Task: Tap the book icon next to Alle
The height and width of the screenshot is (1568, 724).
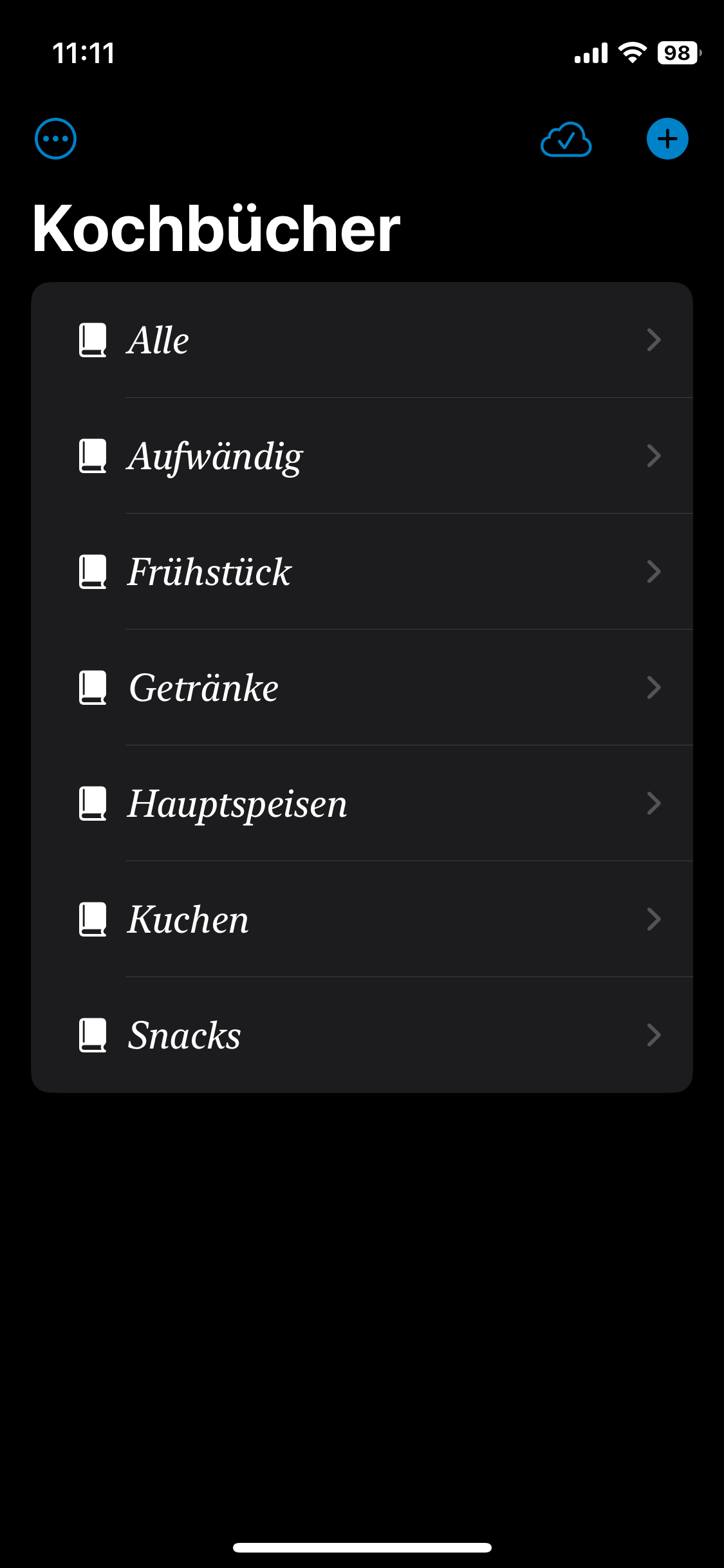Action: coord(93,339)
